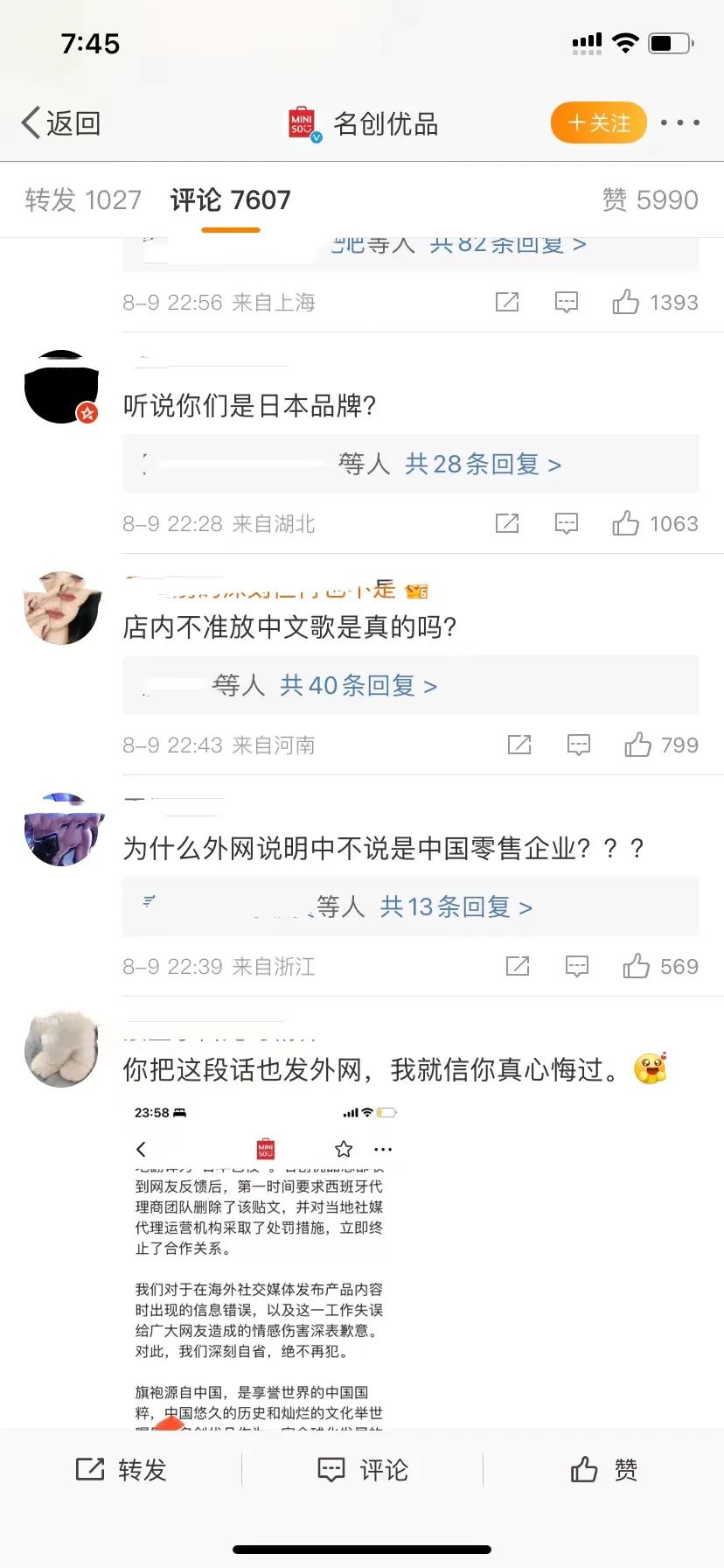Screen dimensions: 724x1568
Task: Follow 名创优品 with the 关注 button
Action: tap(598, 123)
